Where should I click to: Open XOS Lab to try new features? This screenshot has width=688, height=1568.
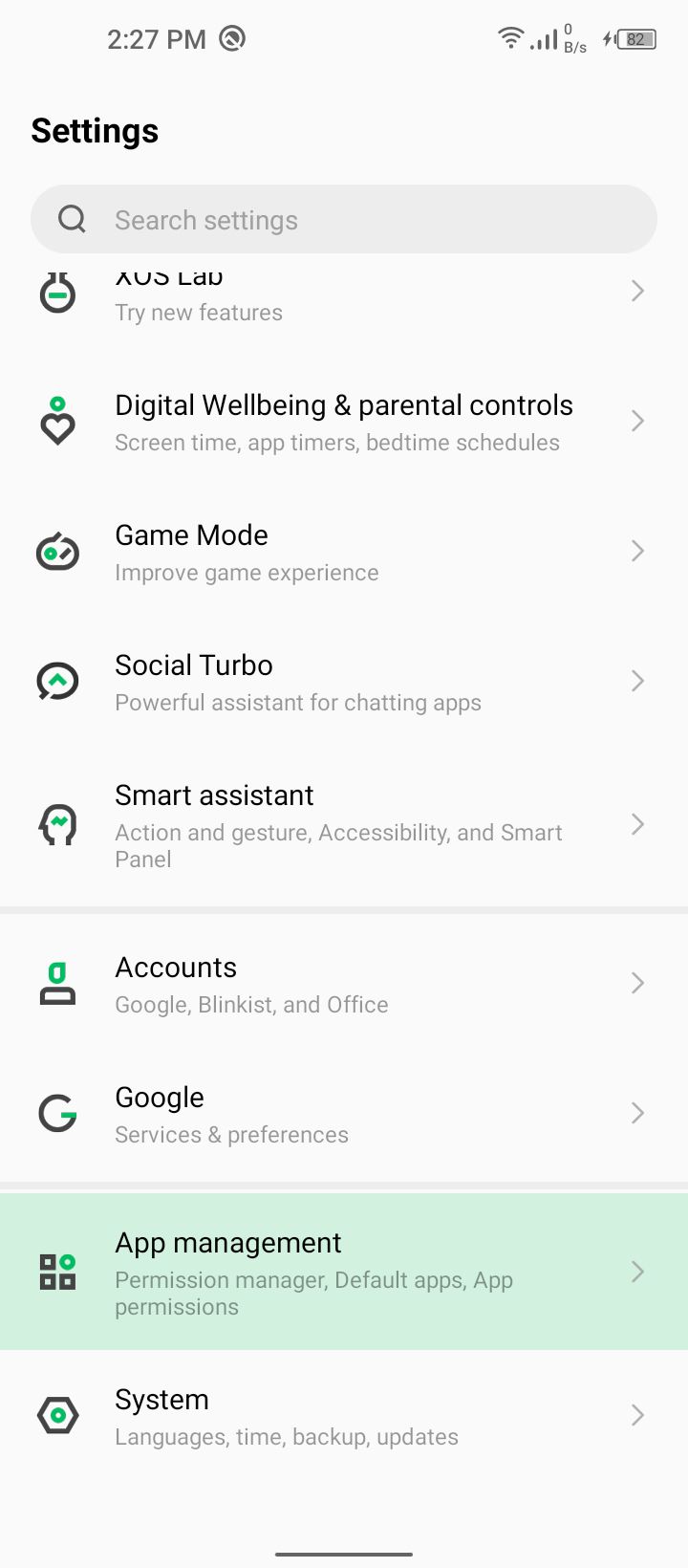point(344,294)
